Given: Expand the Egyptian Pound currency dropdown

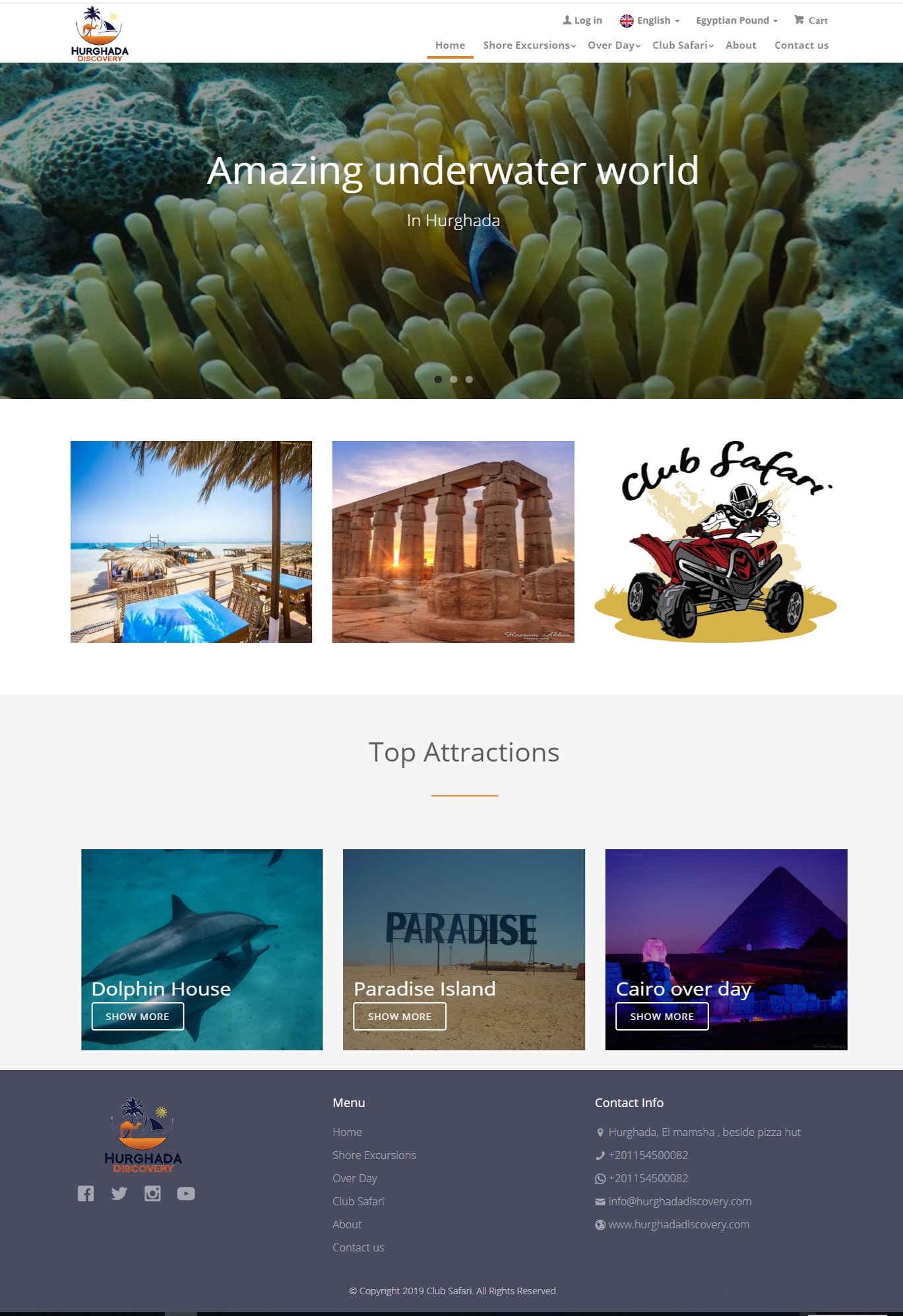Looking at the screenshot, I should pos(736,20).
